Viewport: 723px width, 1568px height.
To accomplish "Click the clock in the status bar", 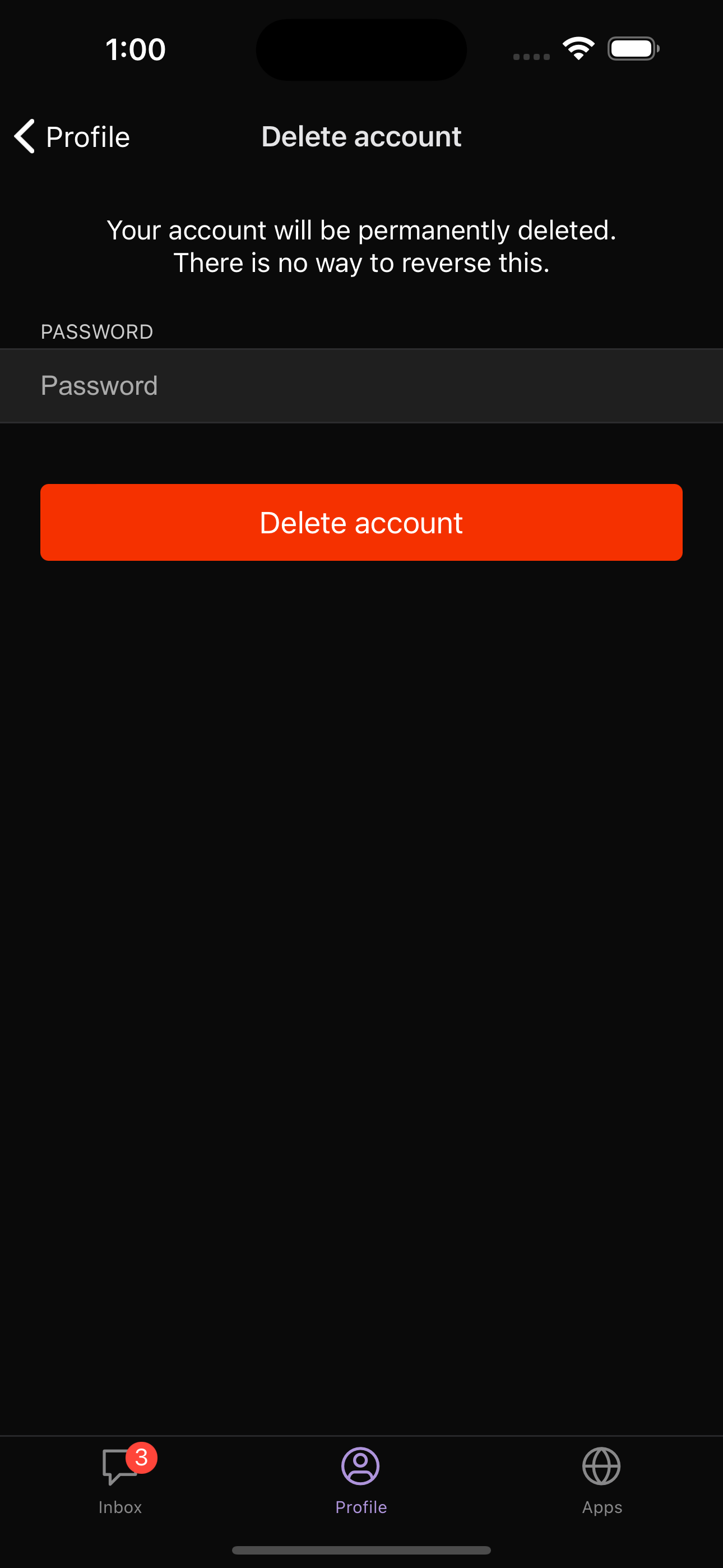I will click(135, 49).
